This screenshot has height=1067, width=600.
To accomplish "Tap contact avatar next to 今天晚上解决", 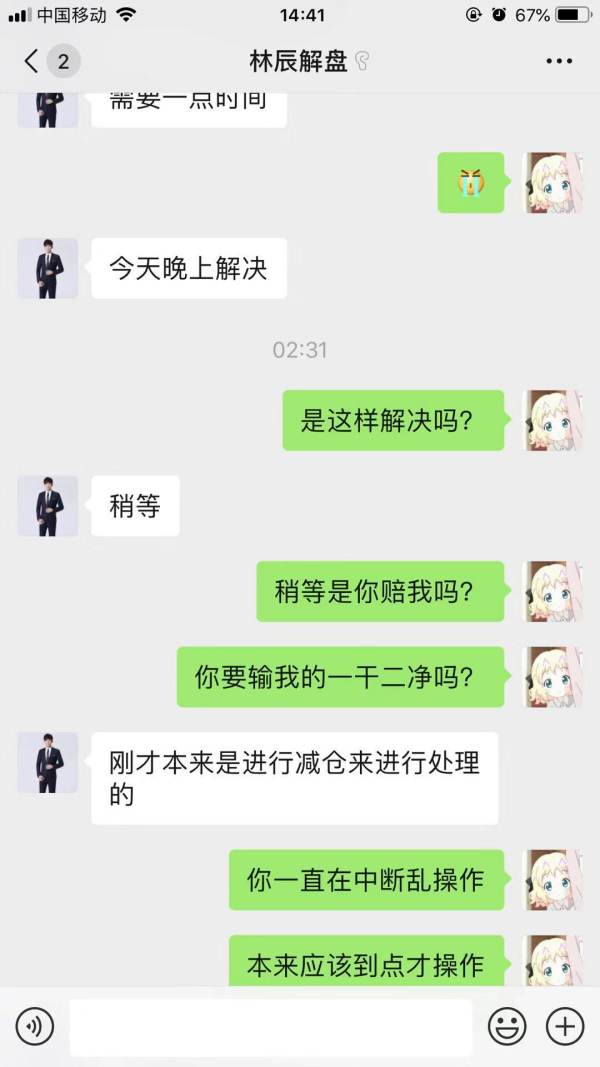I will coord(48,268).
